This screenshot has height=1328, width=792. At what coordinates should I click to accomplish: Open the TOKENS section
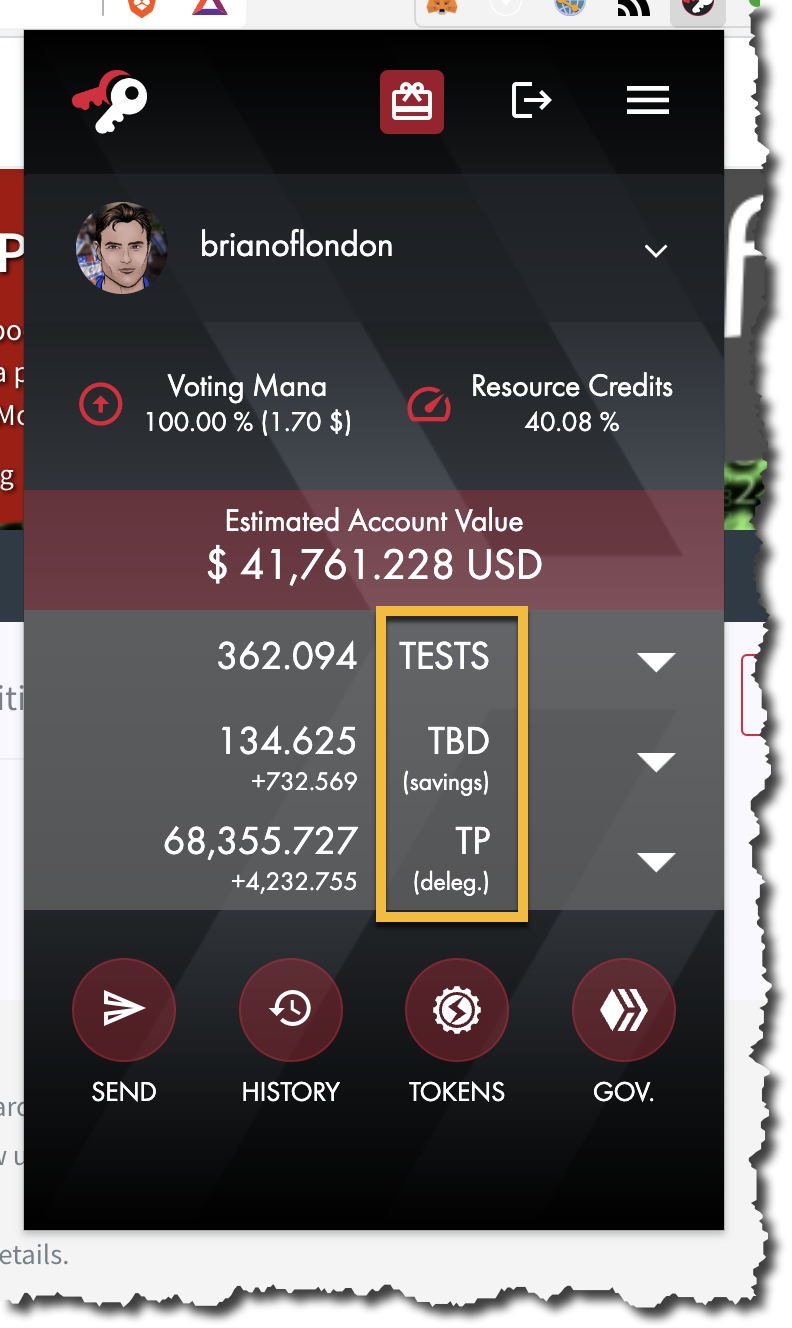457,1011
